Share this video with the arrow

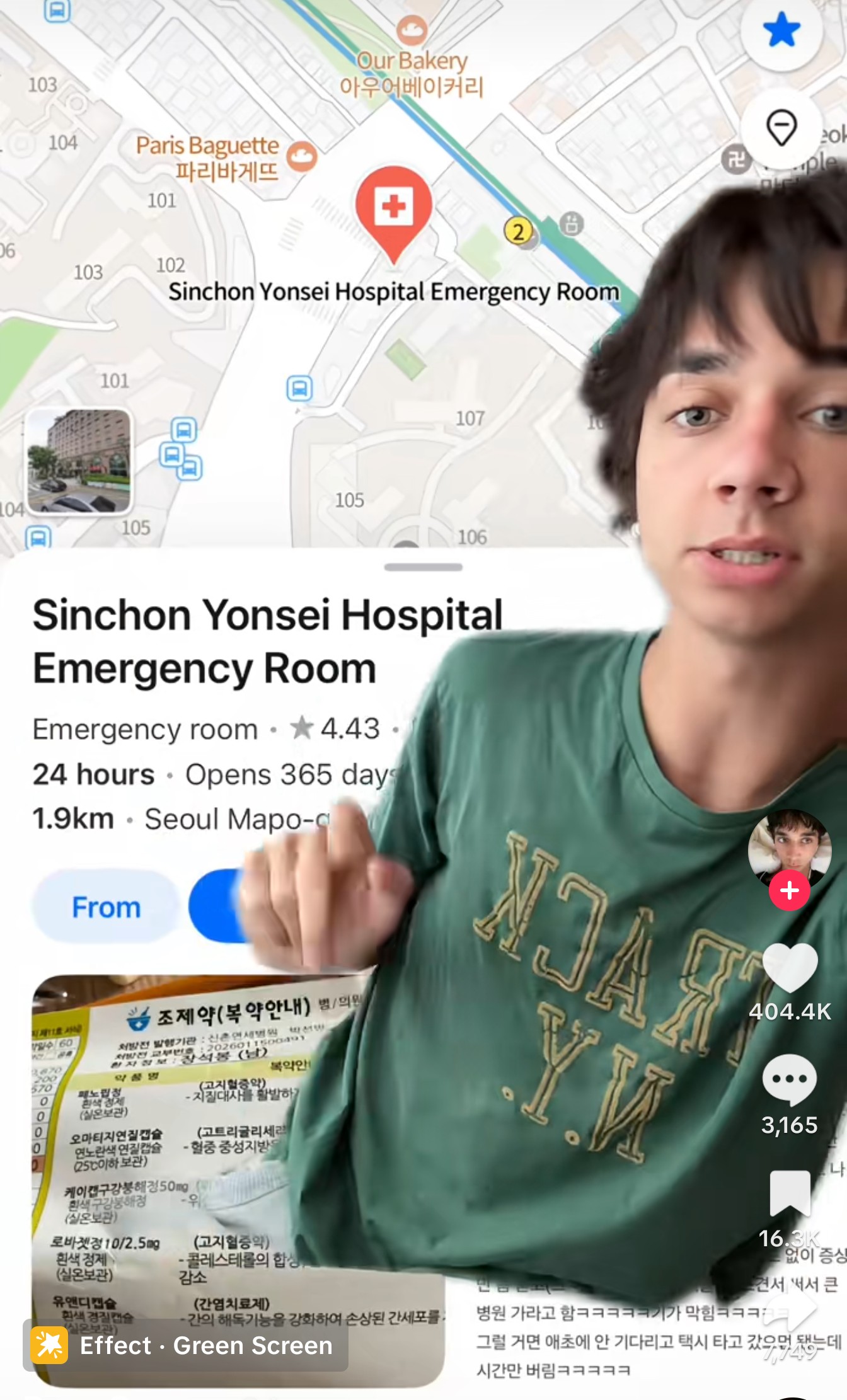click(791, 1311)
